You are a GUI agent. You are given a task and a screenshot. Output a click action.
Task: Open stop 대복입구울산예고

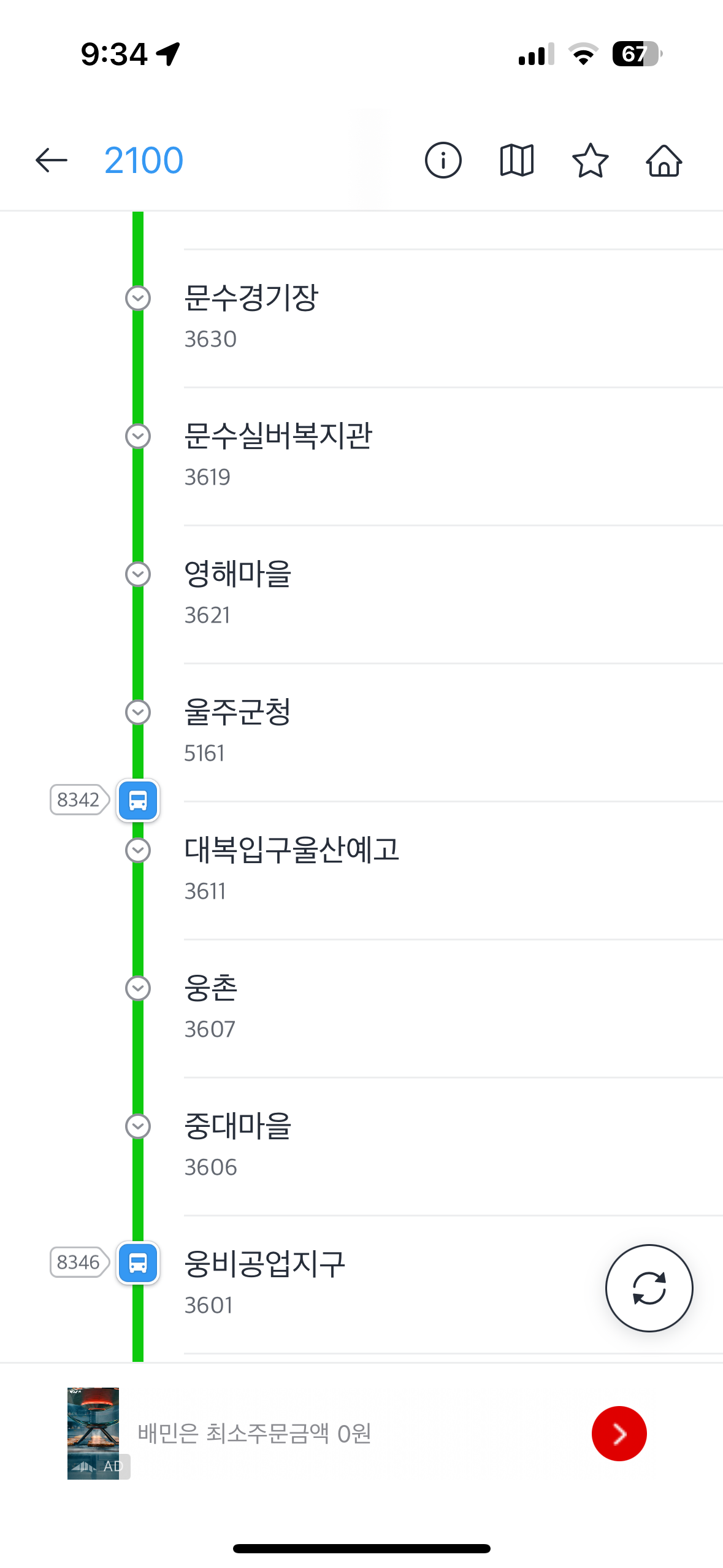click(423, 870)
